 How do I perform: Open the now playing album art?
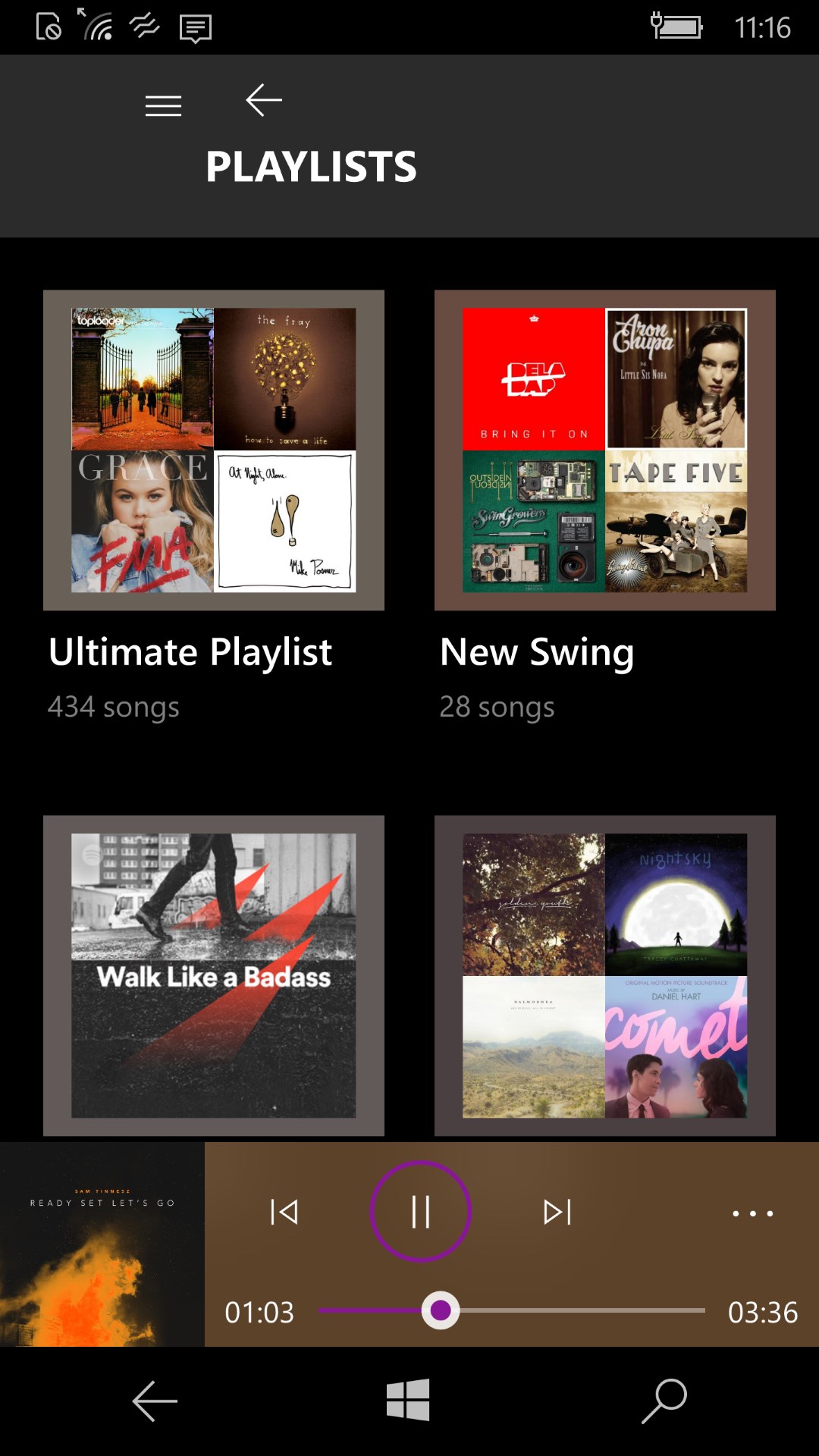point(102,1244)
